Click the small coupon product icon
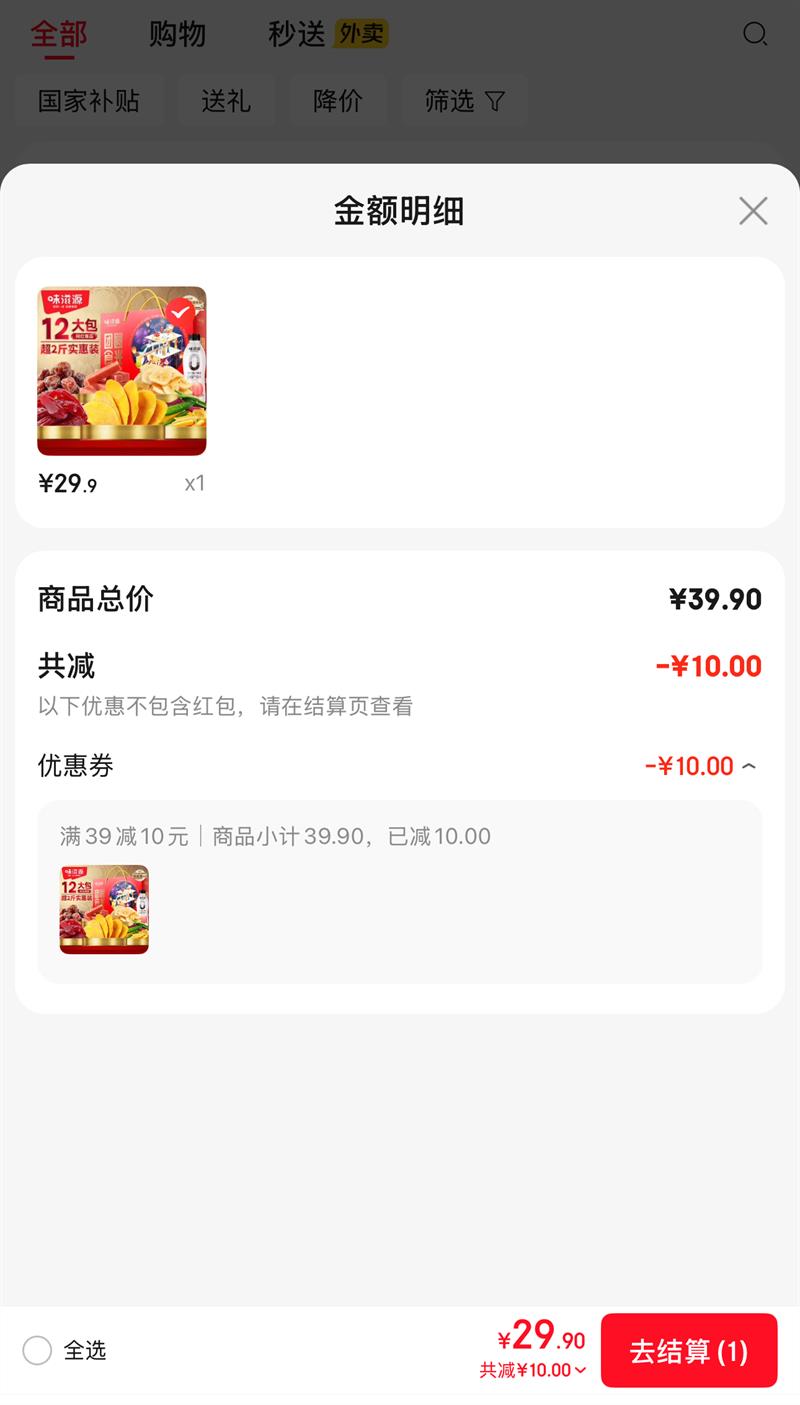Viewport: 800px width, 1405px height. coord(103,910)
